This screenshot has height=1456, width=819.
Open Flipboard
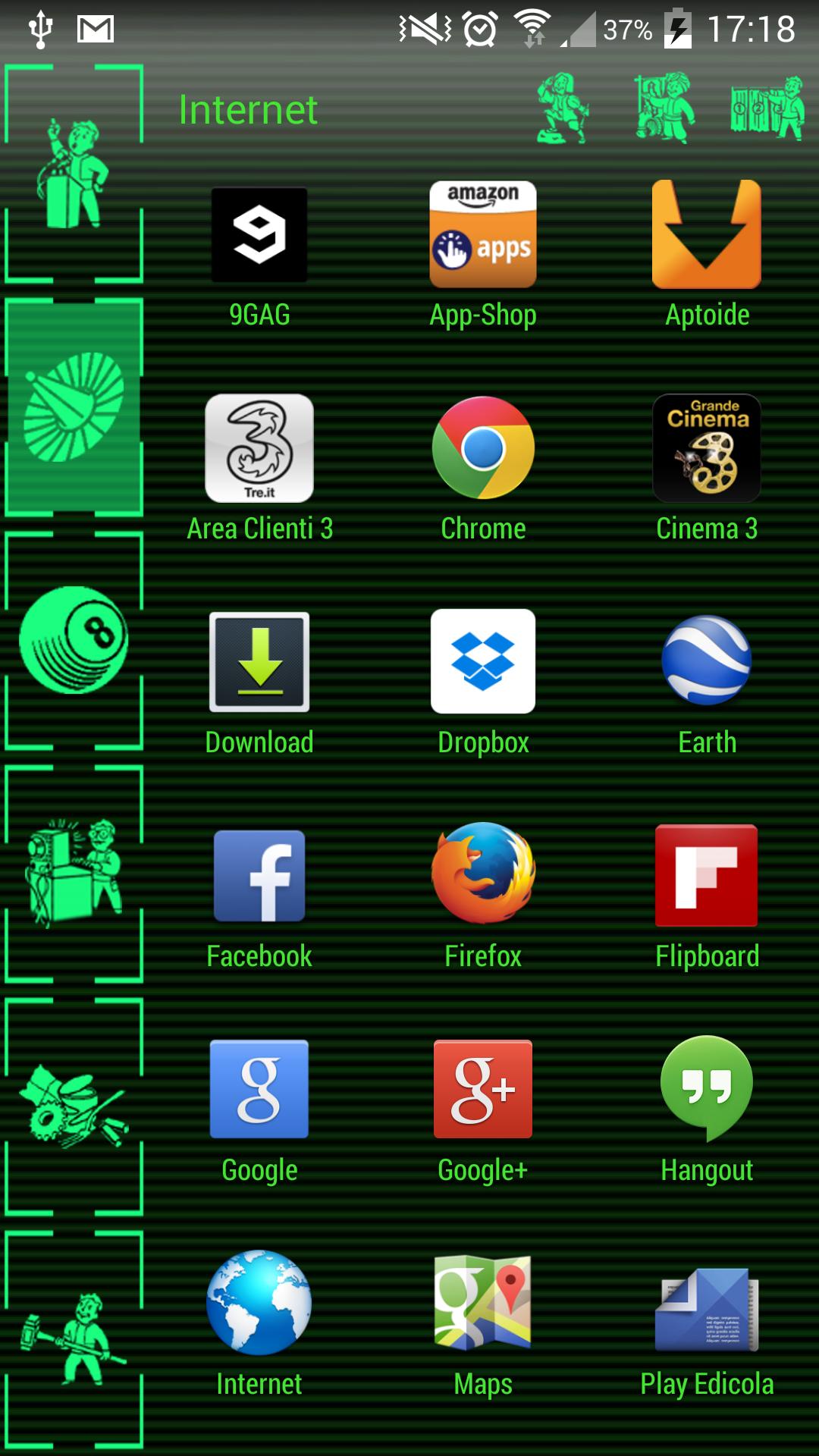[707, 877]
